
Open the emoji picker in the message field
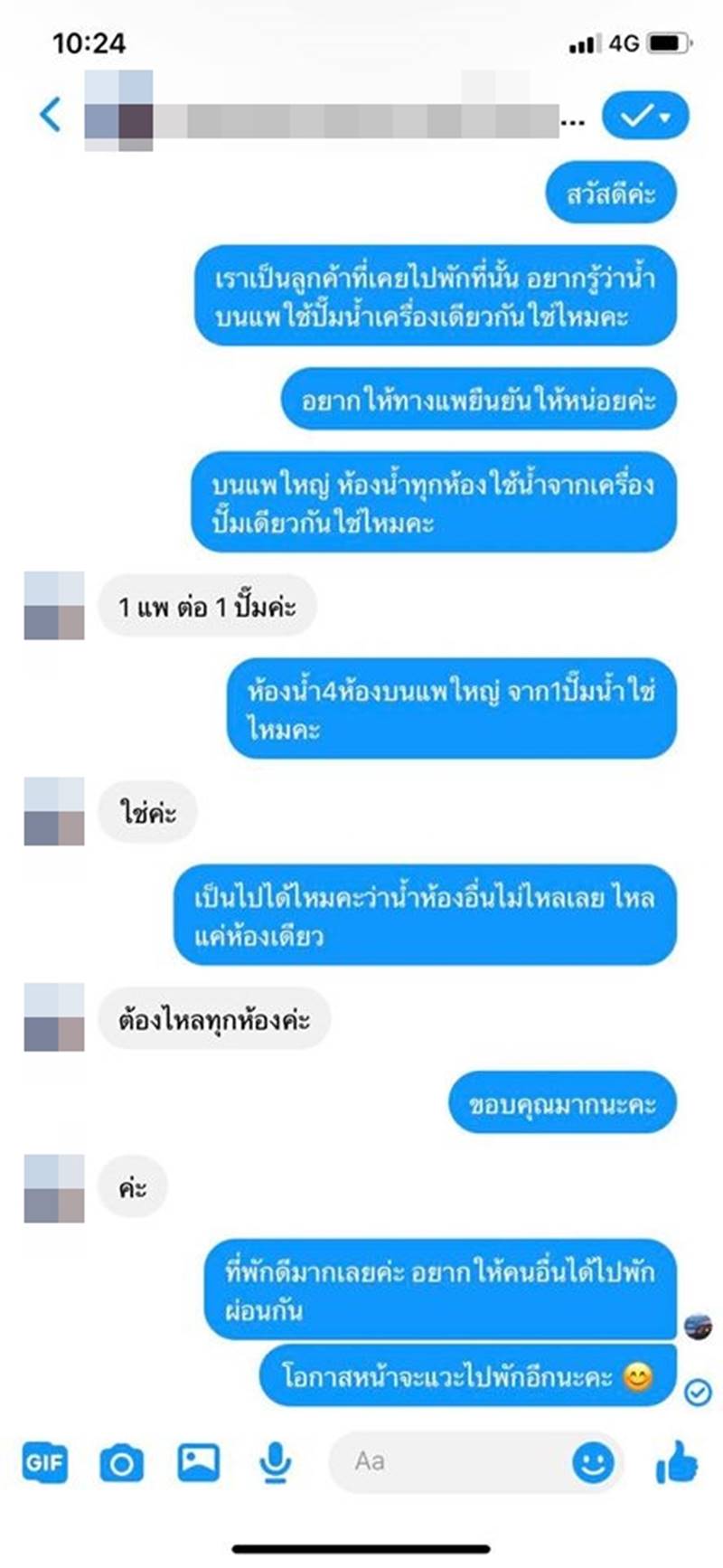593,1461
